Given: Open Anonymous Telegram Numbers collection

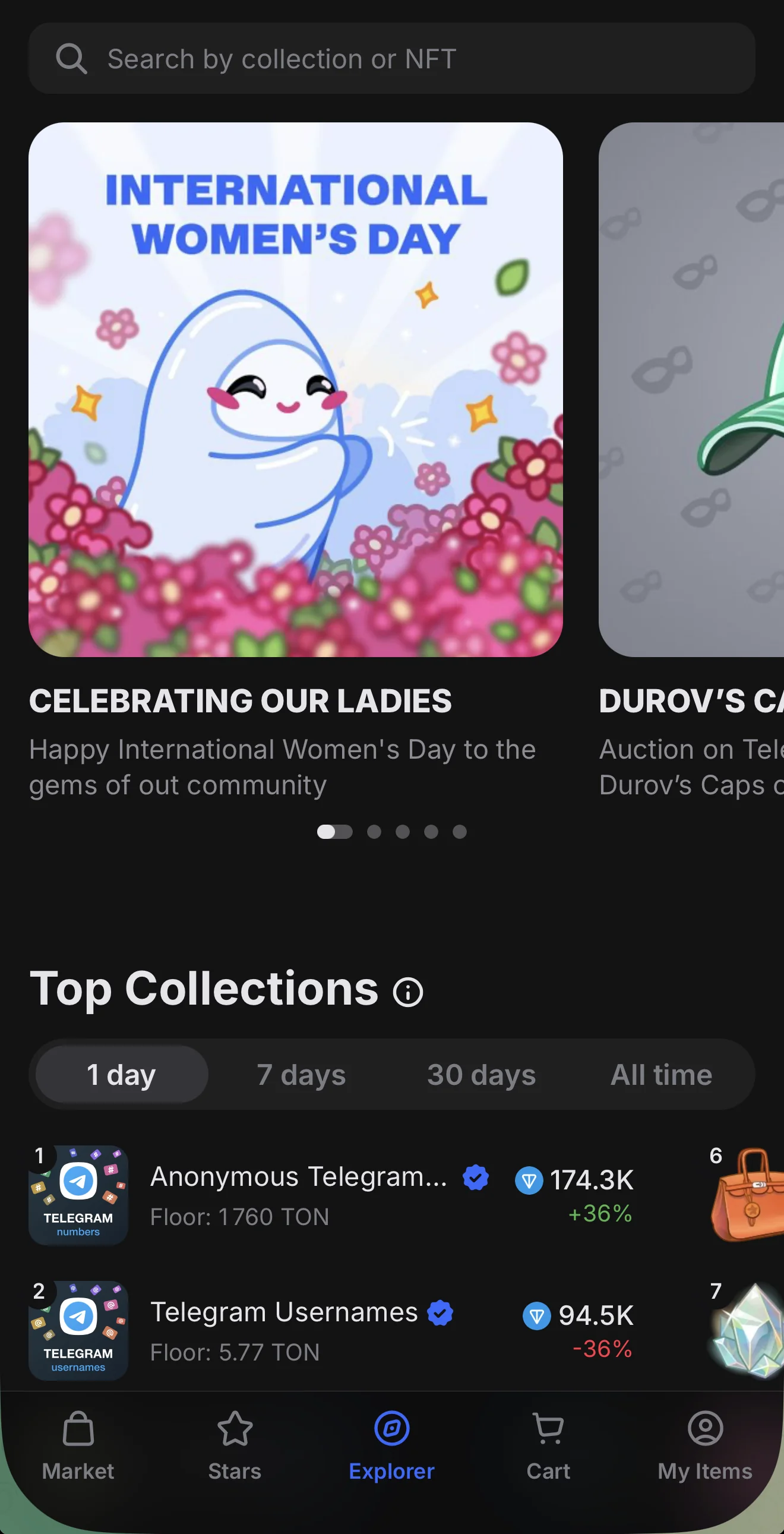Looking at the screenshot, I should tap(331, 1195).
